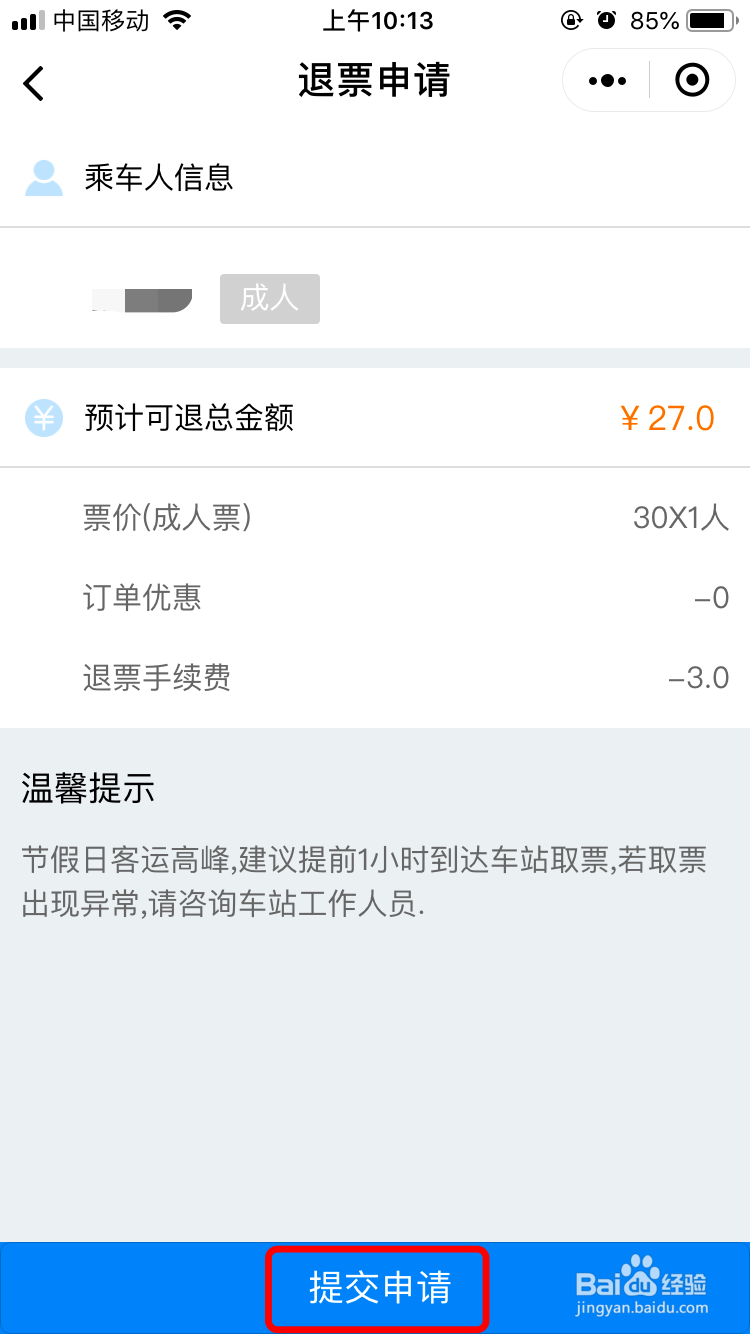Close the mini program with the circle icon
The width and height of the screenshot is (750, 1334).
692,80
